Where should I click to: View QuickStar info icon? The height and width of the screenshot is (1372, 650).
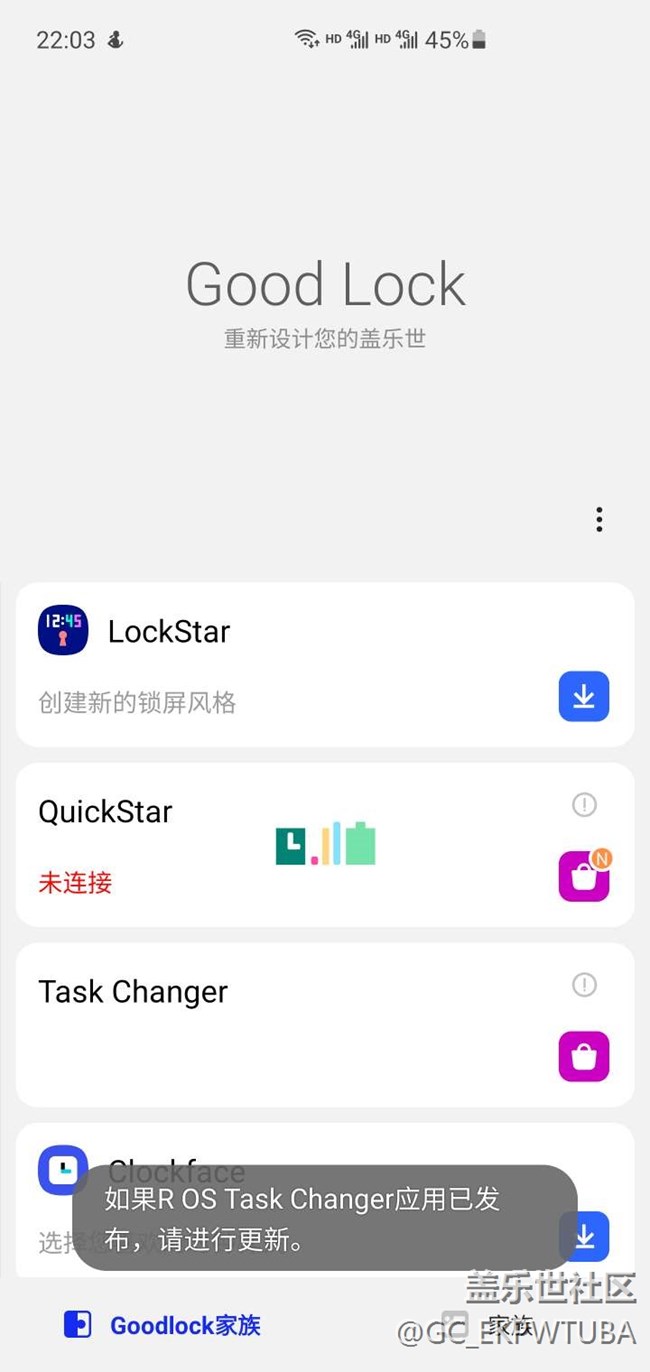pyautogui.click(x=584, y=804)
